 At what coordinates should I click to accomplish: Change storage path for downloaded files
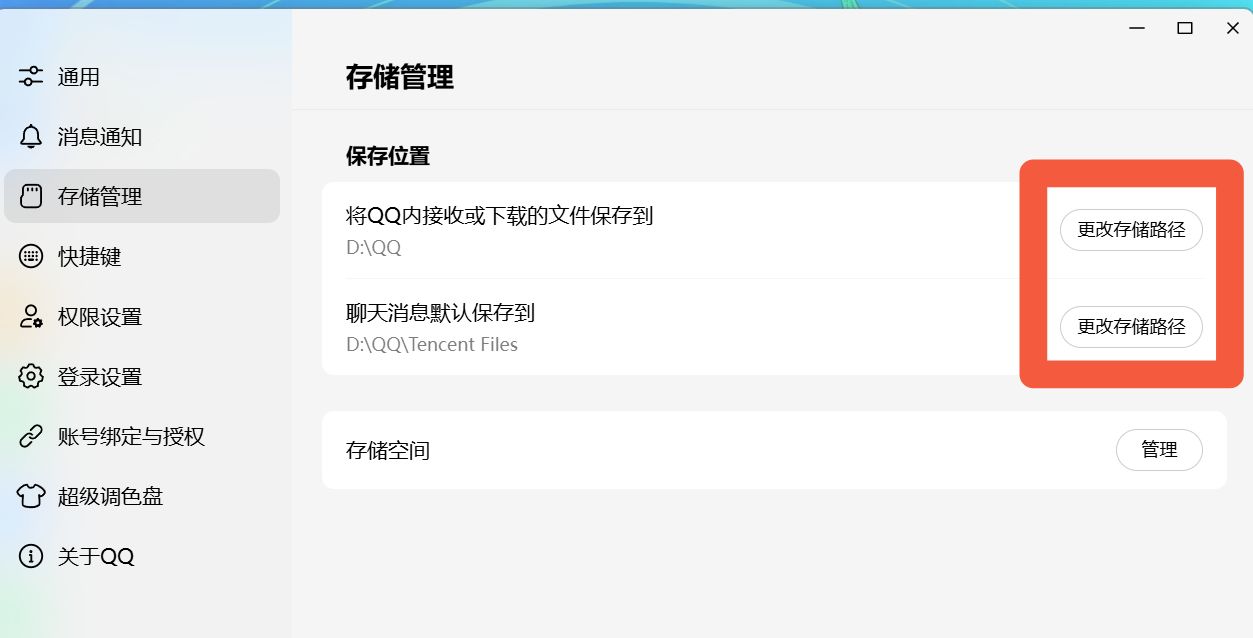1131,230
